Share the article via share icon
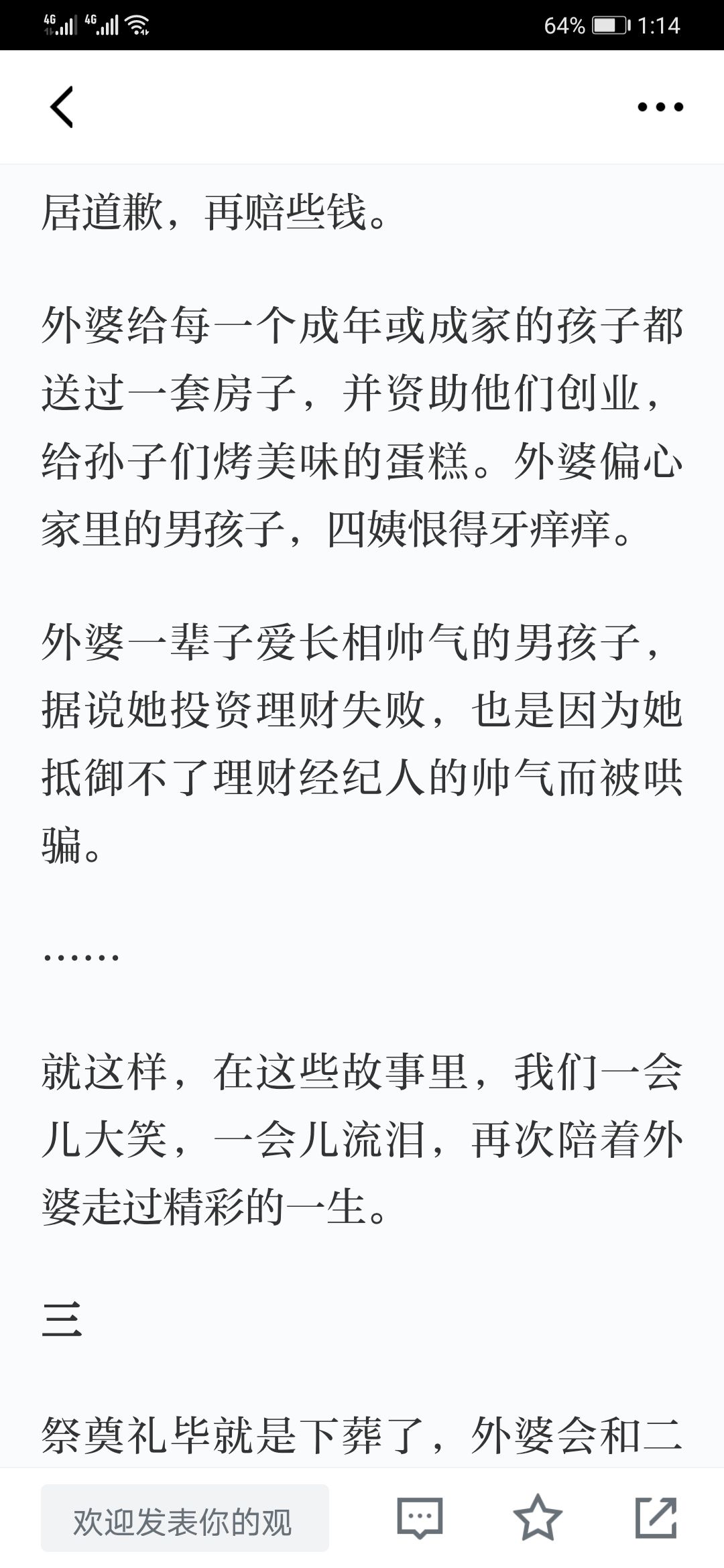This screenshot has width=724, height=1568. tap(656, 1517)
